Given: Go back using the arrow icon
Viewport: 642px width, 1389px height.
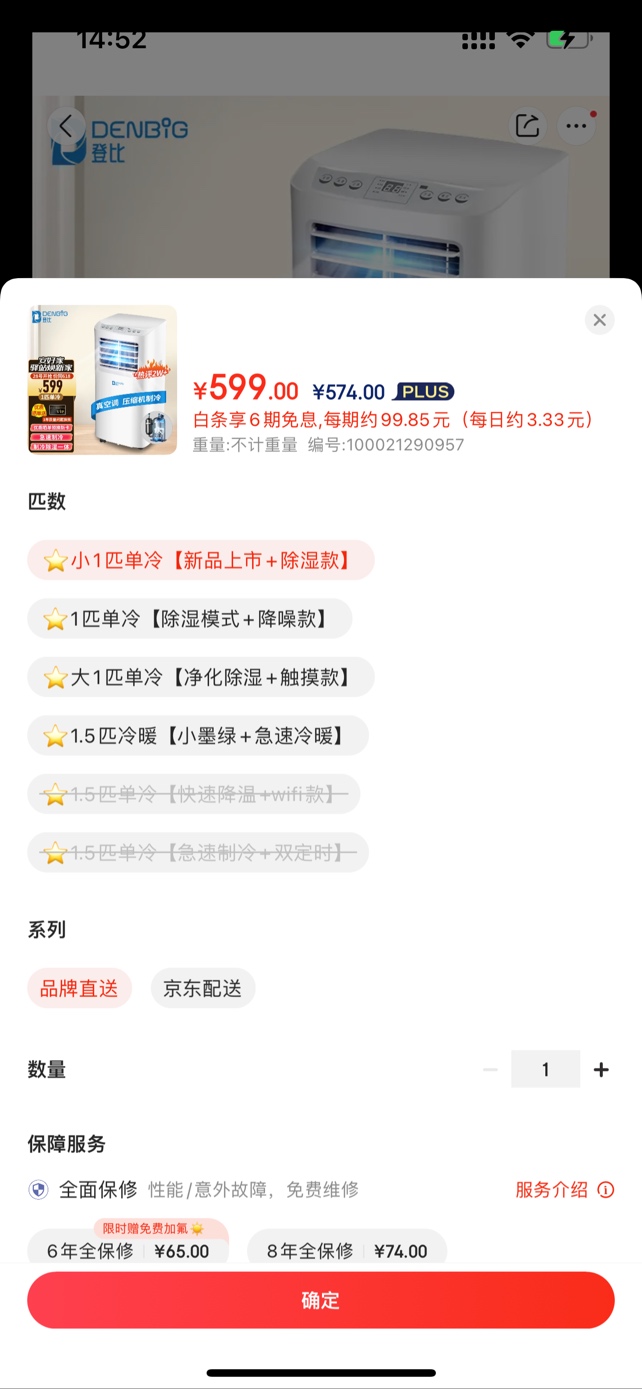Looking at the screenshot, I should click(66, 126).
